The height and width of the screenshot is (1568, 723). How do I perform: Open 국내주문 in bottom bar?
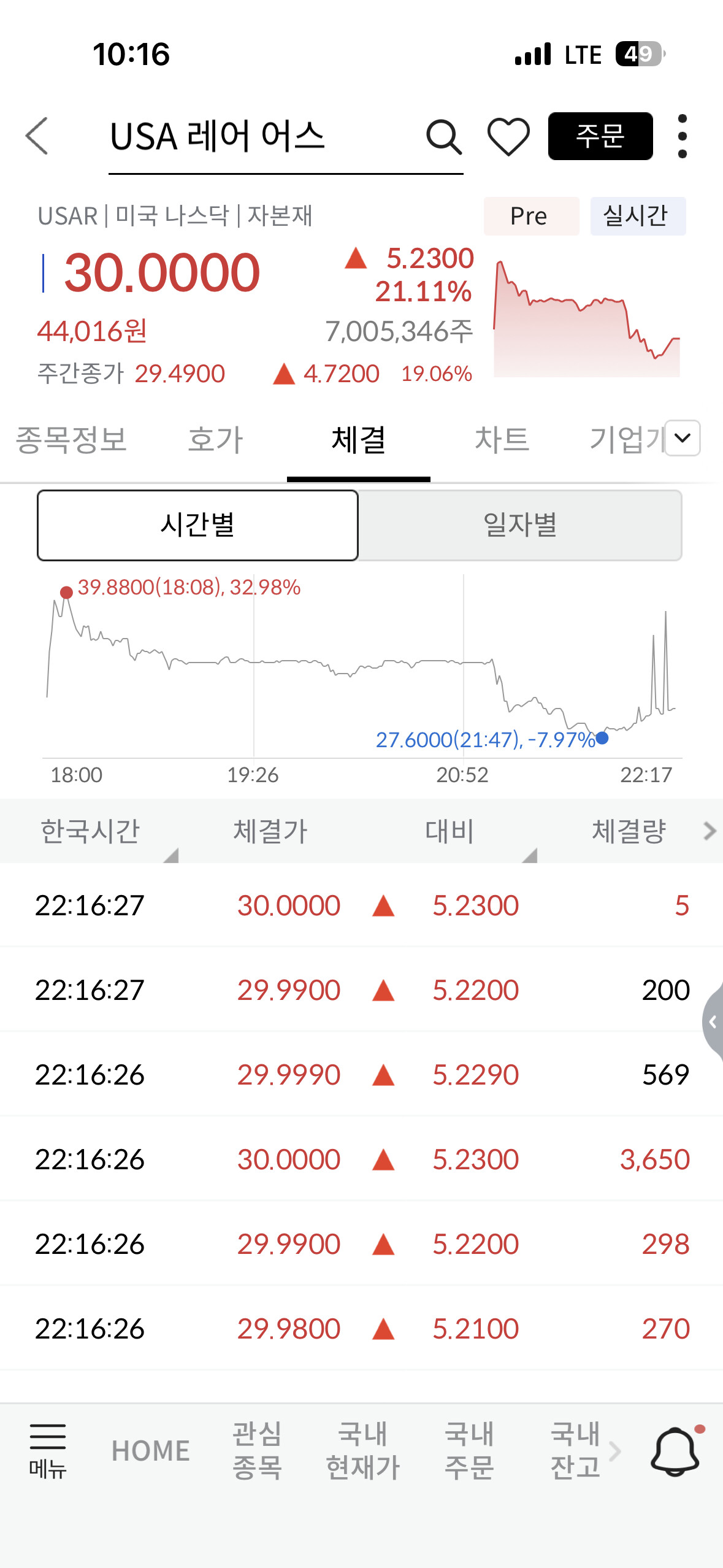coord(469,1451)
